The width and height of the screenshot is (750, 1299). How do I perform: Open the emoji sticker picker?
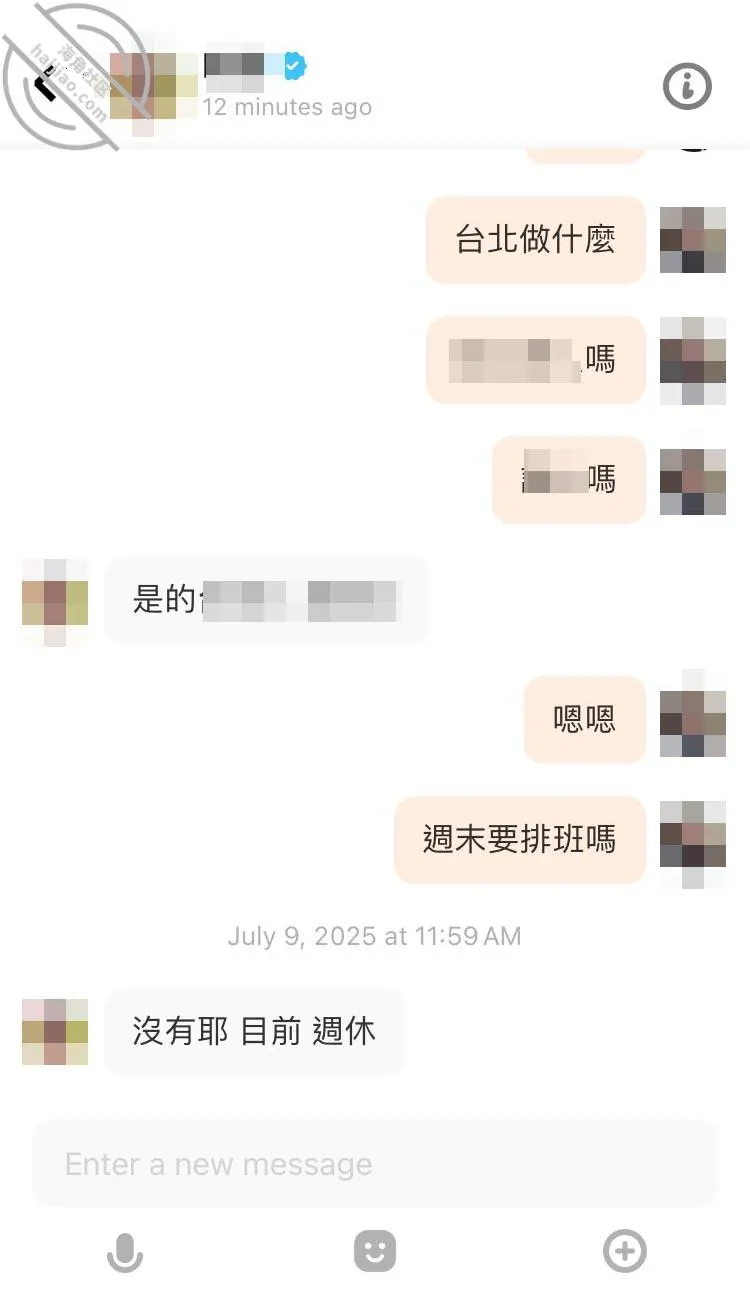pyautogui.click(x=375, y=1251)
